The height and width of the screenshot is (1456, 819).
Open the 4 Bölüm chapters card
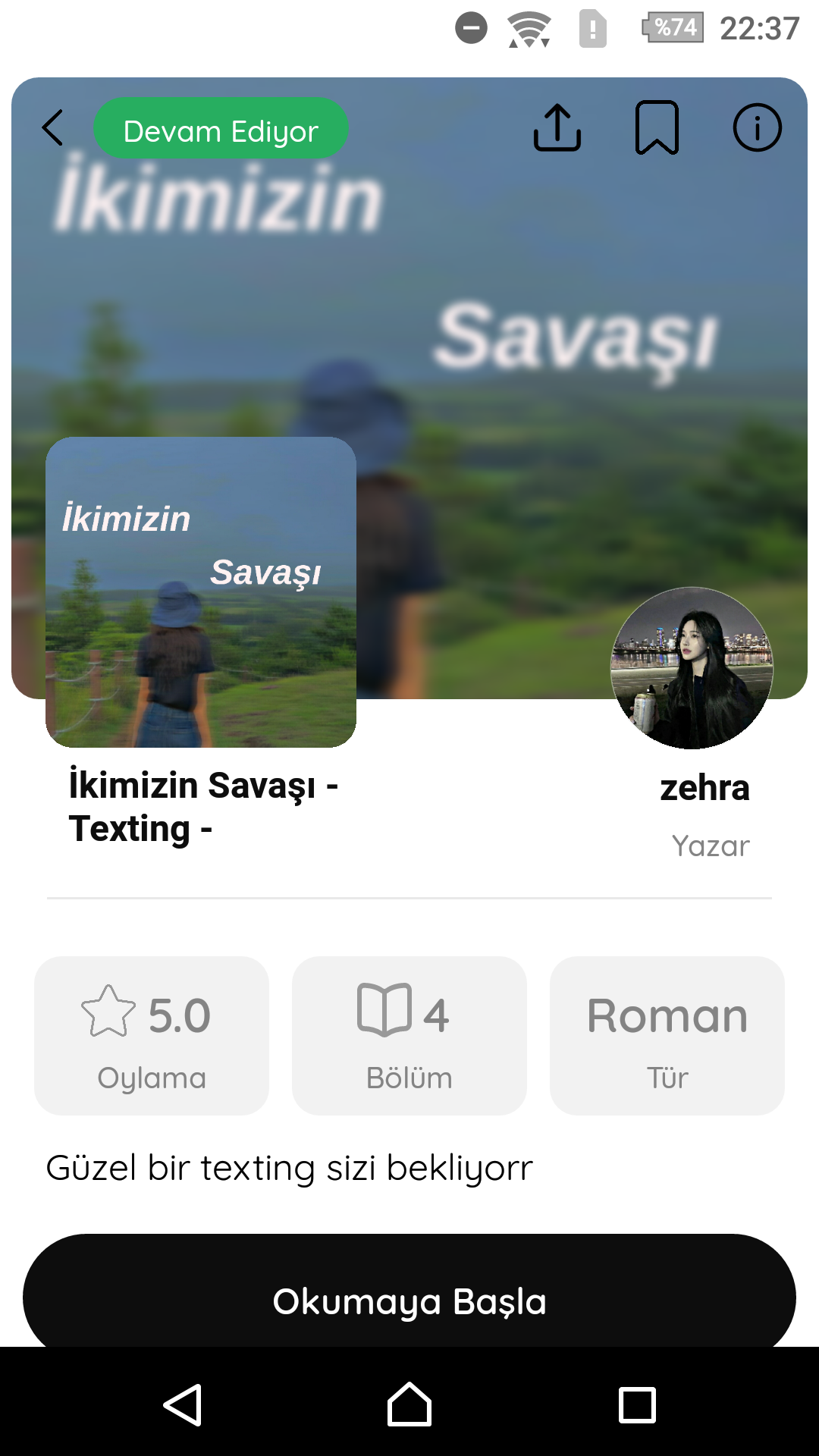tap(409, 1036)
